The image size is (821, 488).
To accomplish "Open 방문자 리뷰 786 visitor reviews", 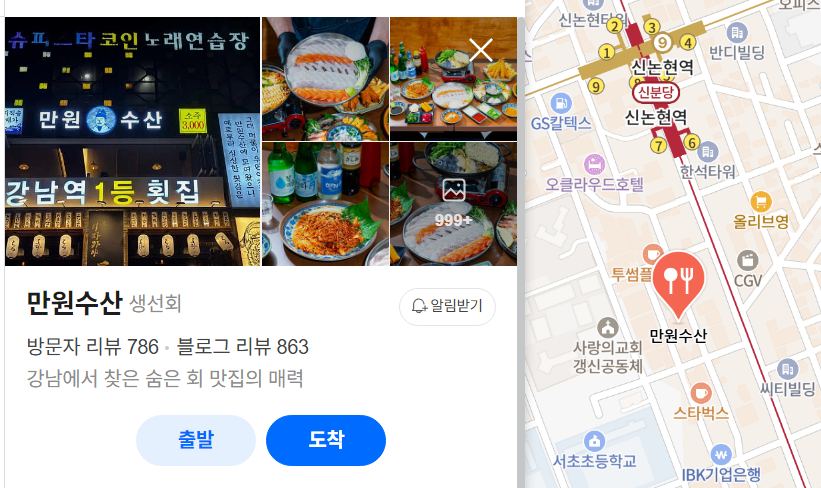I will coord(93,348).
